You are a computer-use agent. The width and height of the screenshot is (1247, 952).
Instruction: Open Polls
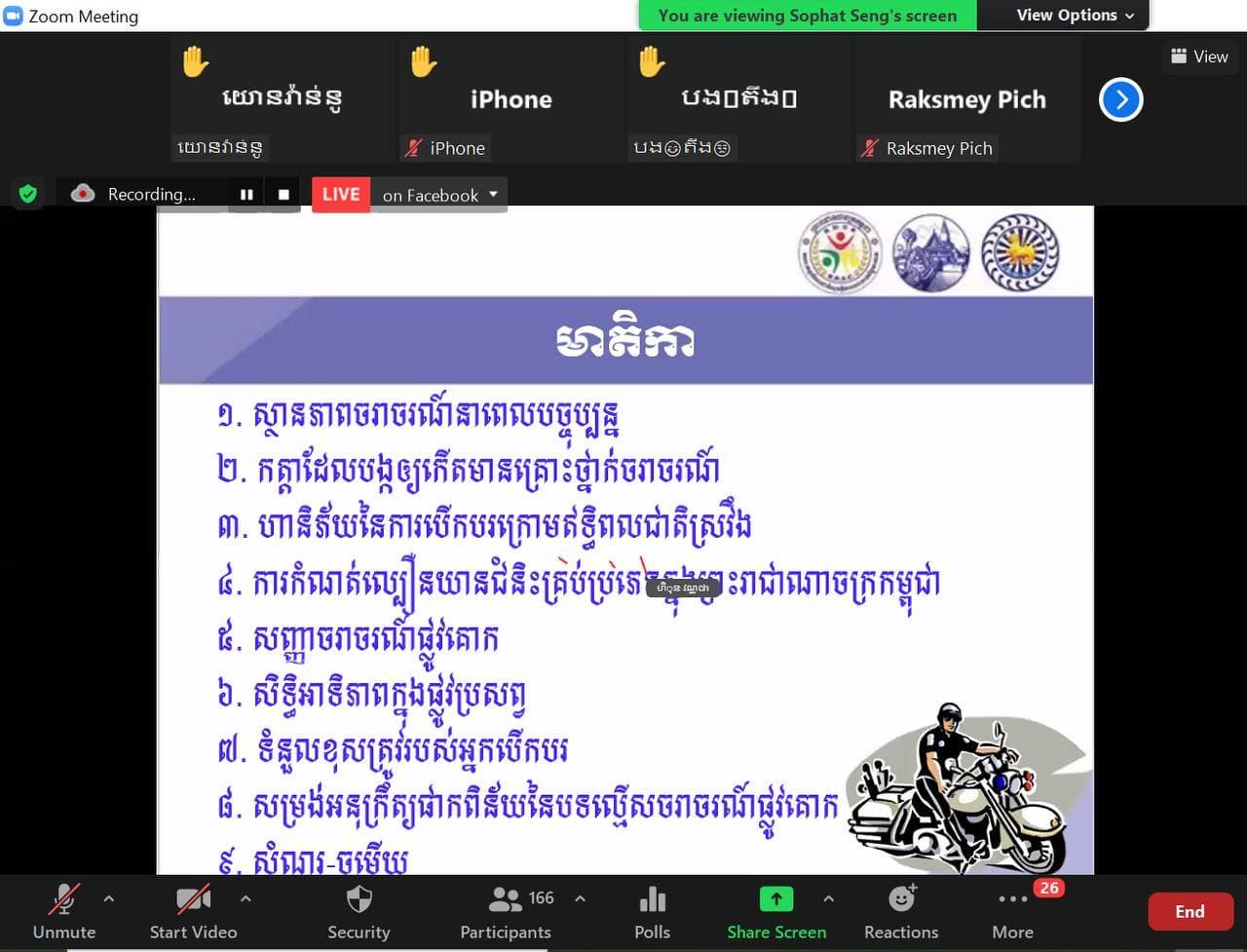click(652, 911)
